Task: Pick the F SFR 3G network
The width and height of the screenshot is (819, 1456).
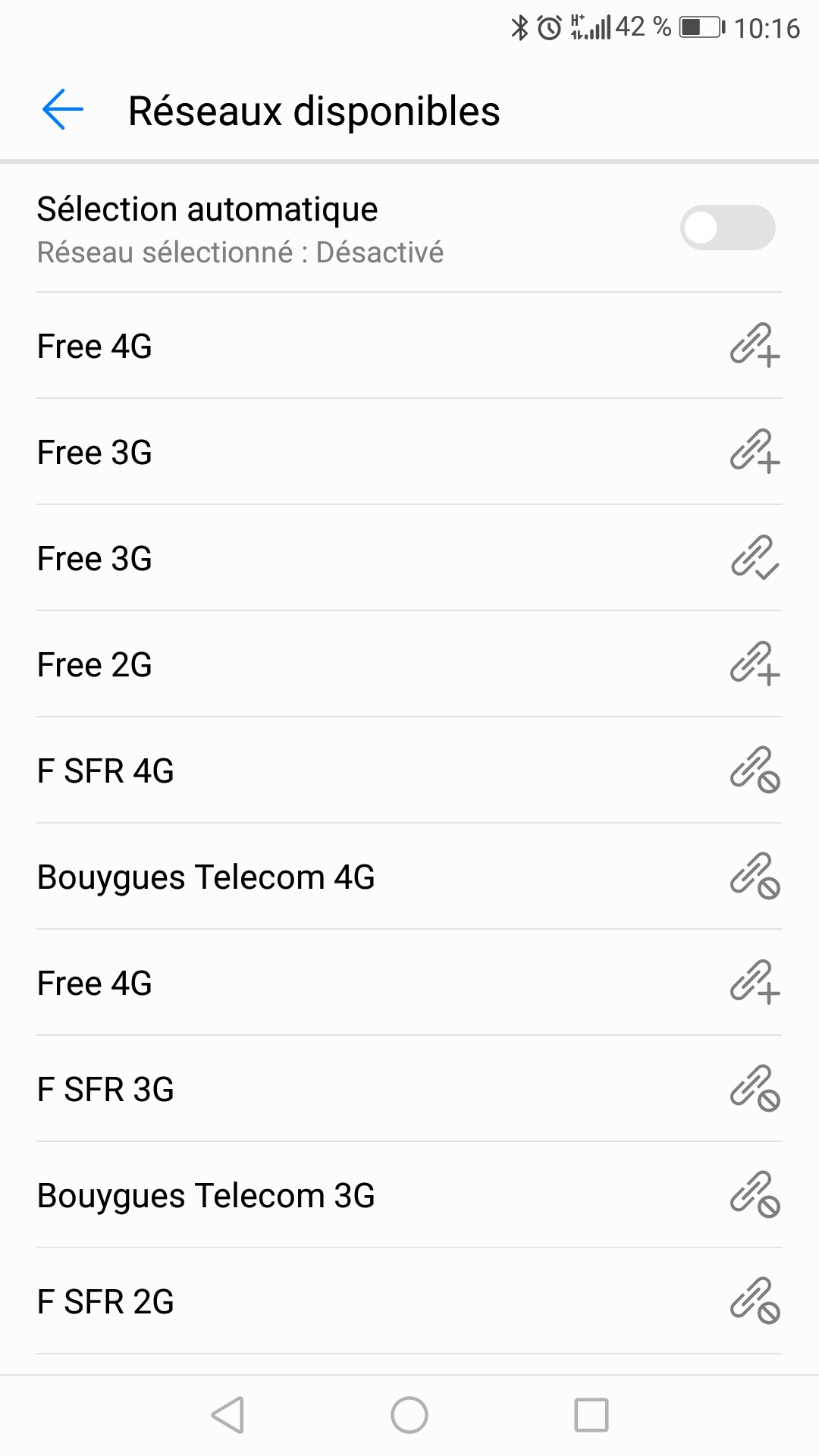Action: [x=409, y=1089]
